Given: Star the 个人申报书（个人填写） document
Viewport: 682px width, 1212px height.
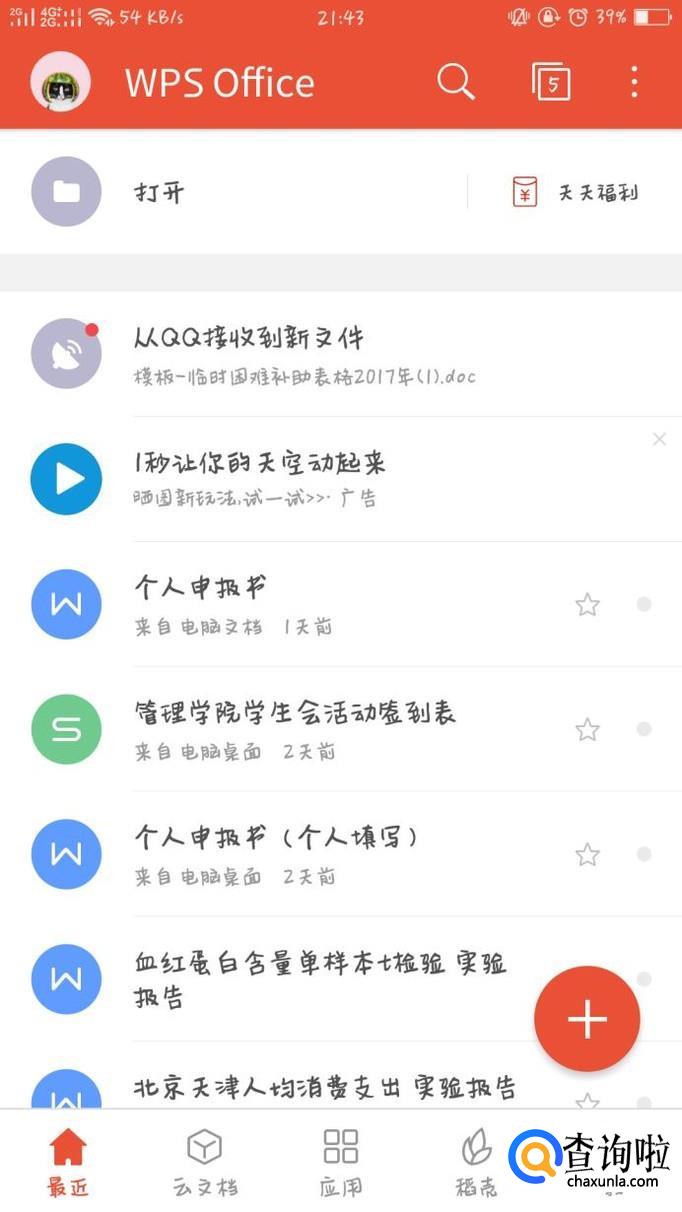Looking at the screenshot, I should coord(587,855).
